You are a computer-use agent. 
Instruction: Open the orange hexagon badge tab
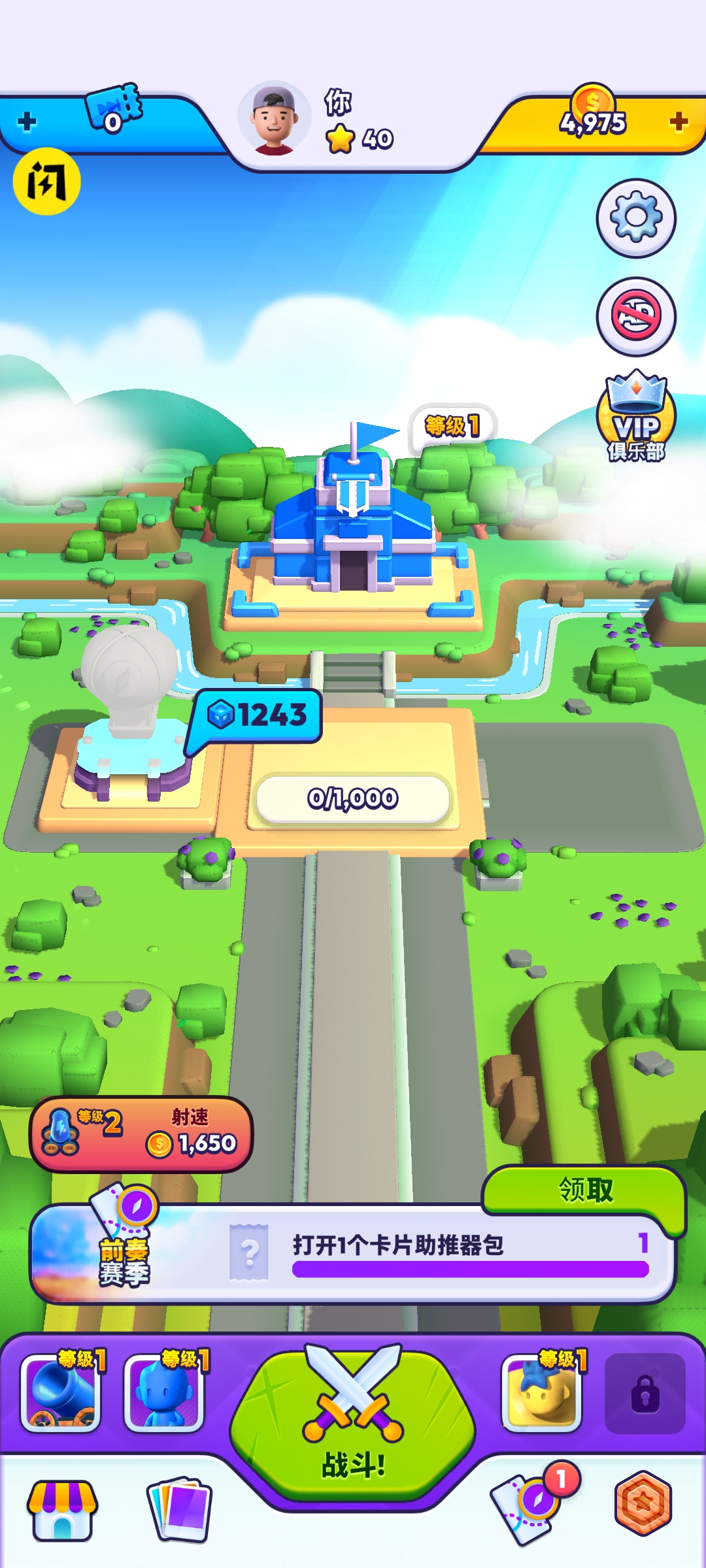[x=643, y=1503]
